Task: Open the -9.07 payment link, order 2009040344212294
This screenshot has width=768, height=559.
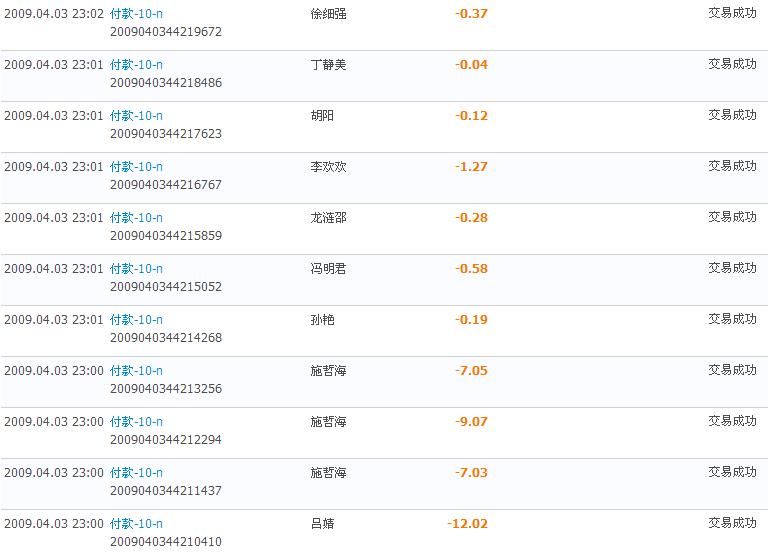Action: [x=136, y=422]
